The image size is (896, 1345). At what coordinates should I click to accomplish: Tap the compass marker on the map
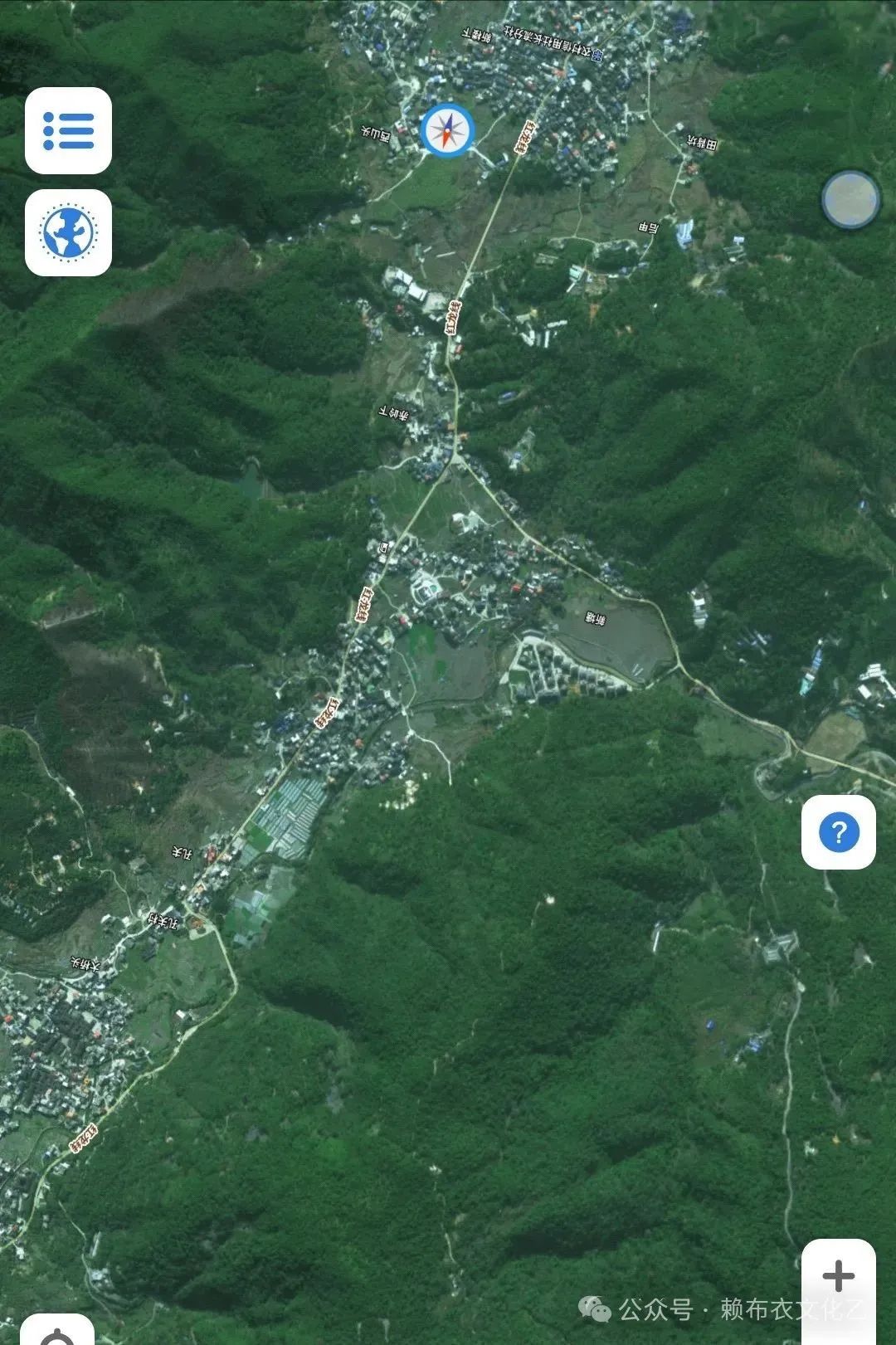pyautogui.click(x=447, y=130)
